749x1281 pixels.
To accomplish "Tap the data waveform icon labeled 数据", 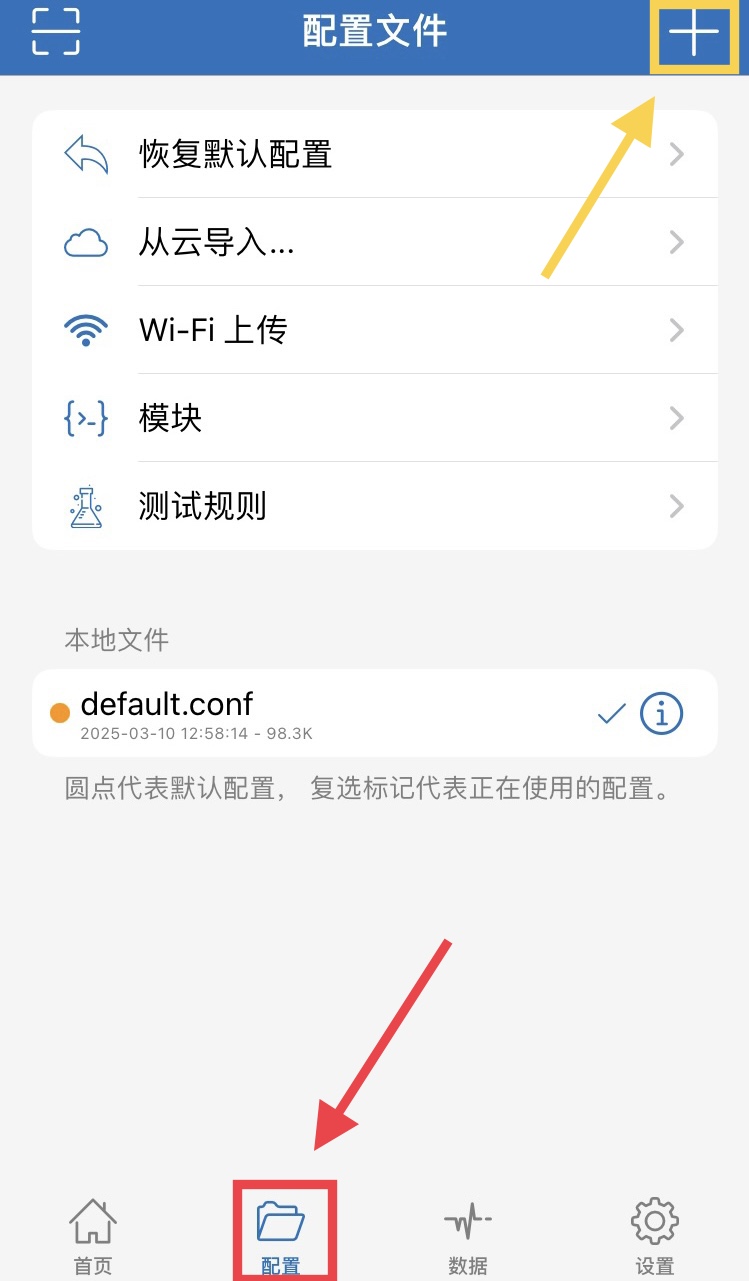I will click(x=467, y=1230).
